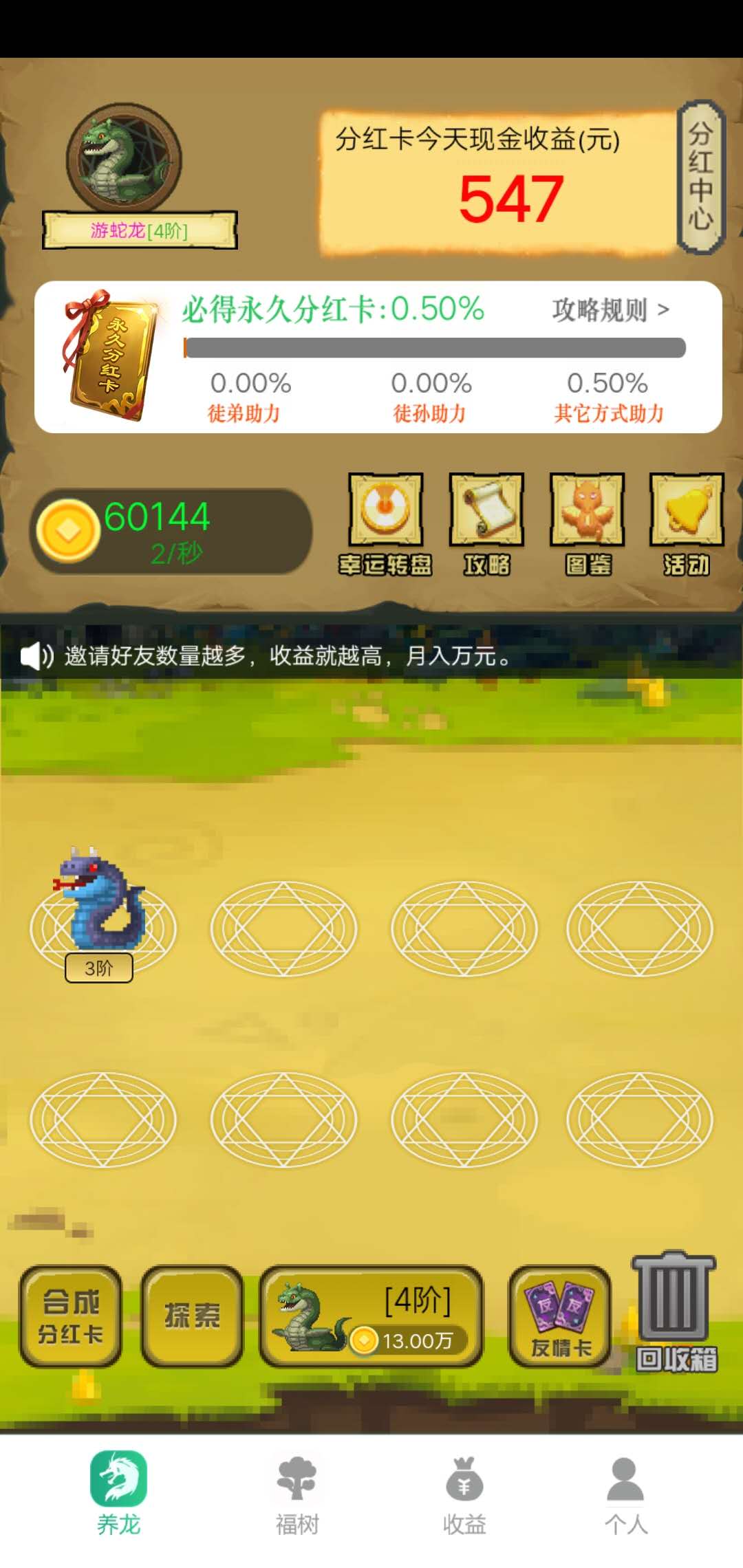Screen dimensions: 743x1568
Task: Click the 合成分红卡 synthesize button
Action: click(x=71, y=1317)
